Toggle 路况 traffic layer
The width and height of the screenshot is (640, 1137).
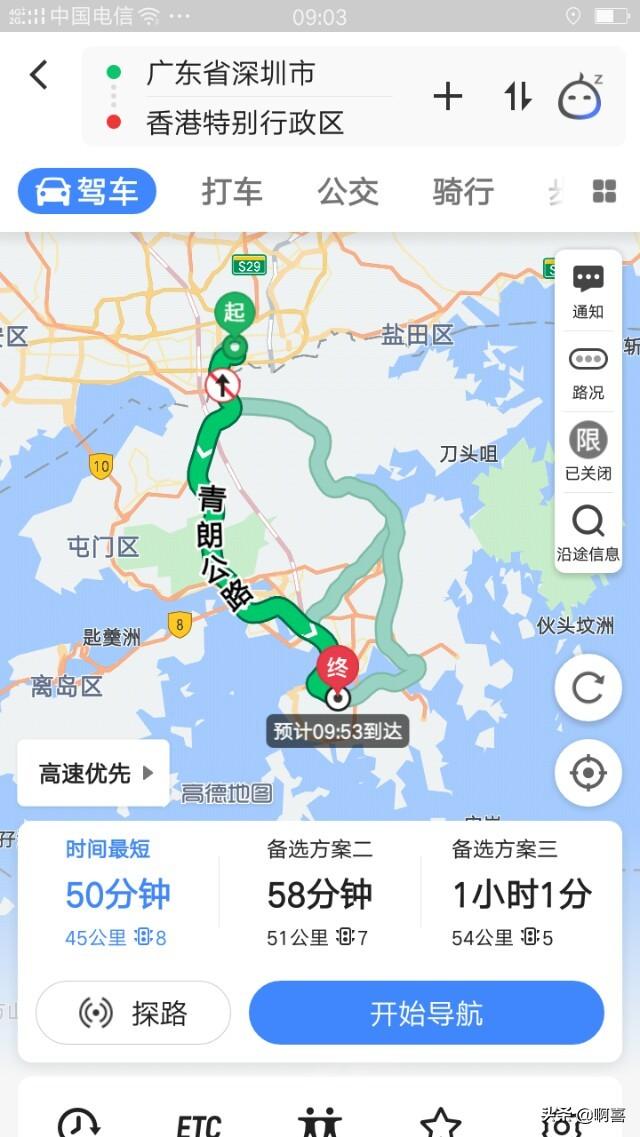(x=588, y=373)
